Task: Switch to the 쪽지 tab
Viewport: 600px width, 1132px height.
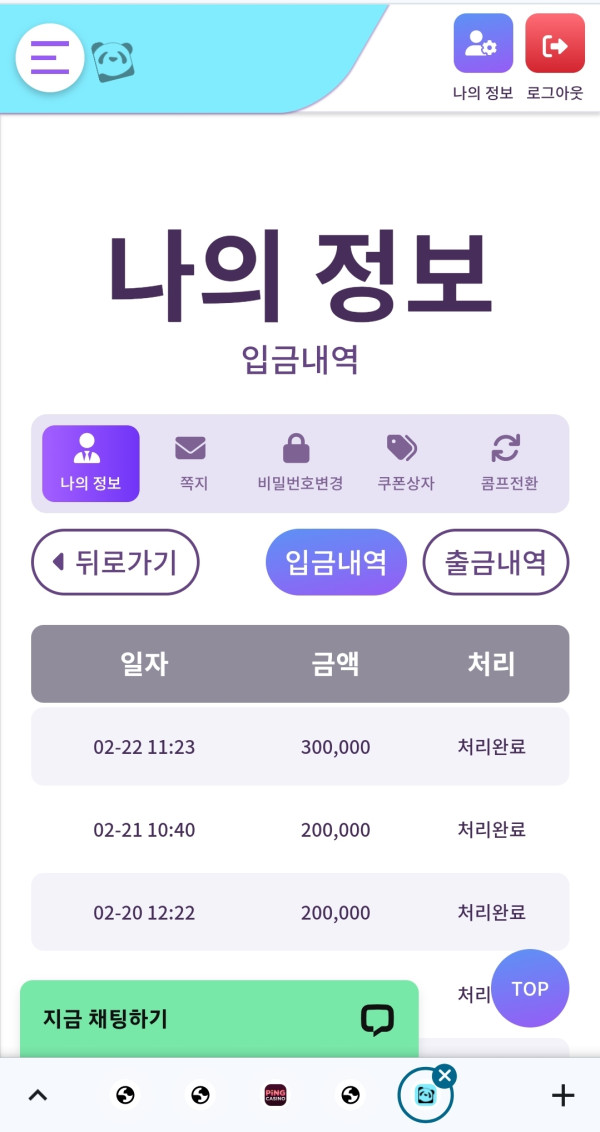Action: click(193, 463)
